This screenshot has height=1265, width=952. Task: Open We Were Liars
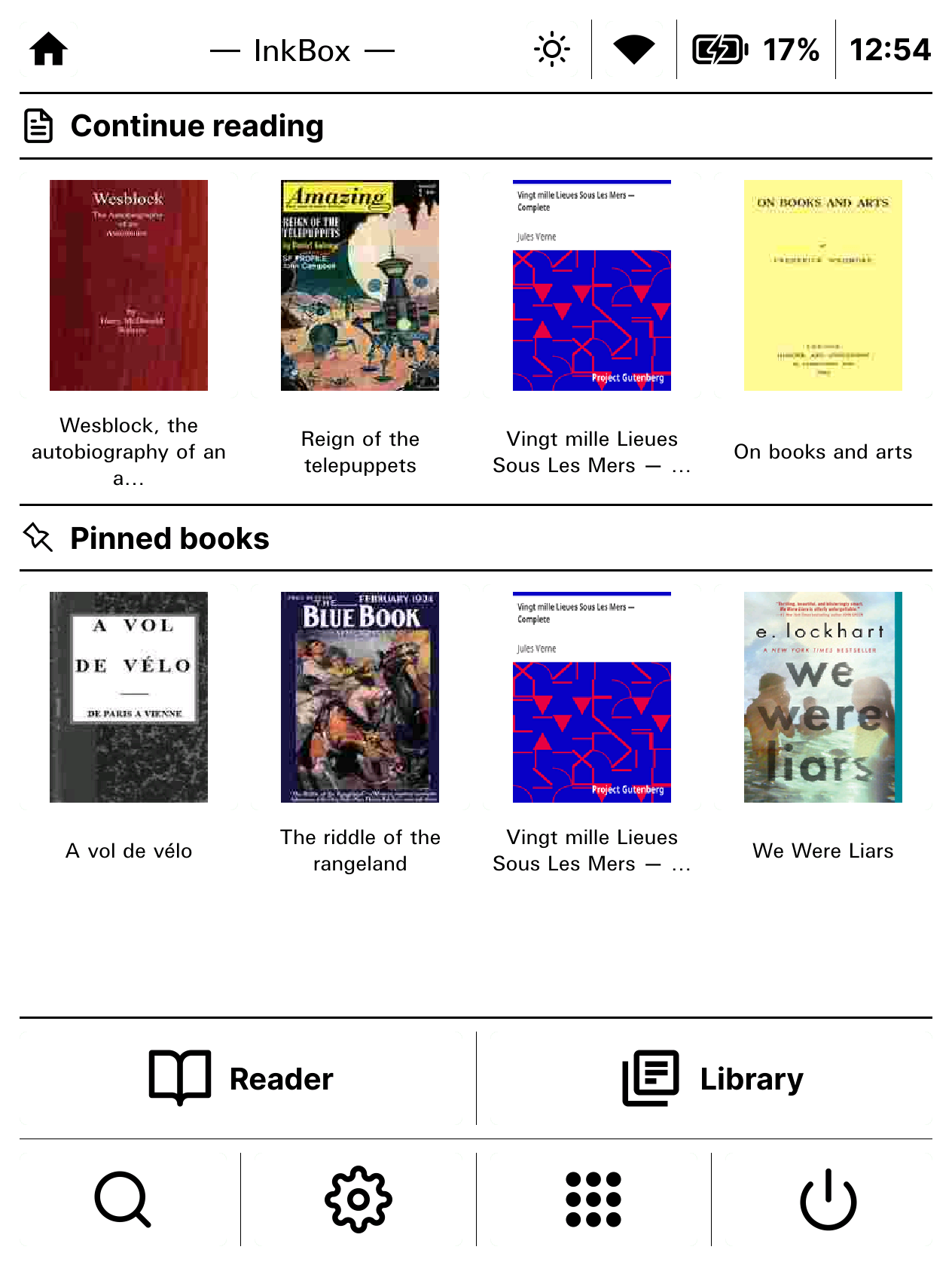(x=823, y=697)
